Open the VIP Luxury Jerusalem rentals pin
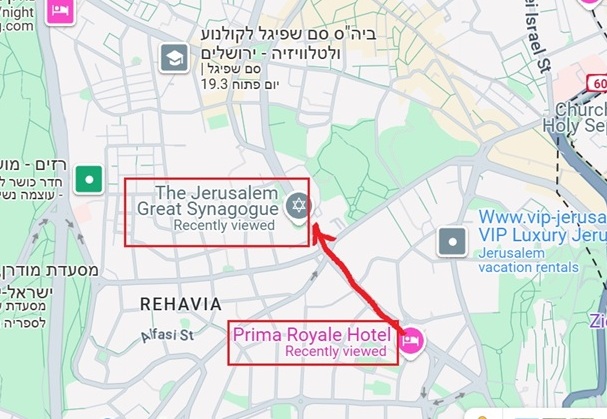The image size is (607, 419). click(x=453, y=241)
